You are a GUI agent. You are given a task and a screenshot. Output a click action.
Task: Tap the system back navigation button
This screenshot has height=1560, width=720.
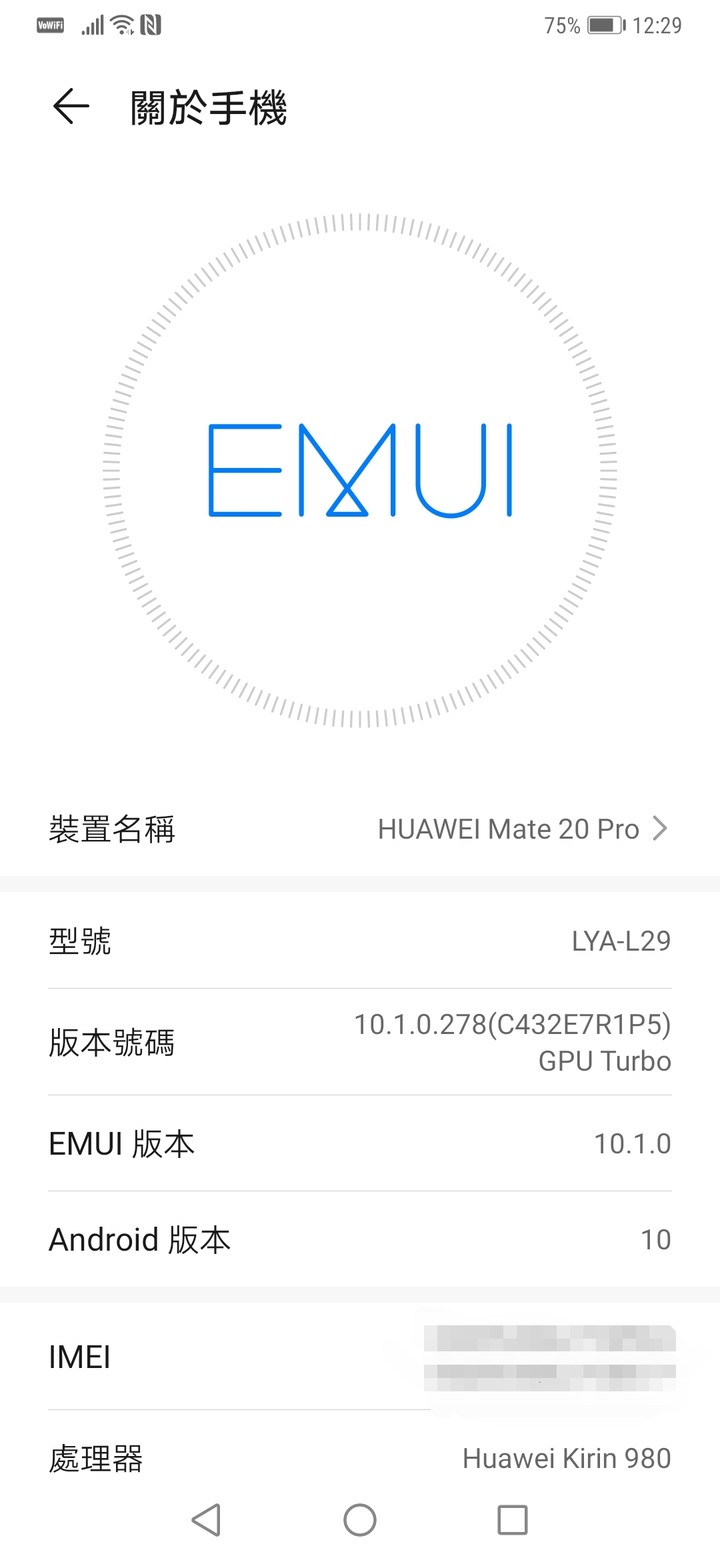click(x=206, y=1520)
